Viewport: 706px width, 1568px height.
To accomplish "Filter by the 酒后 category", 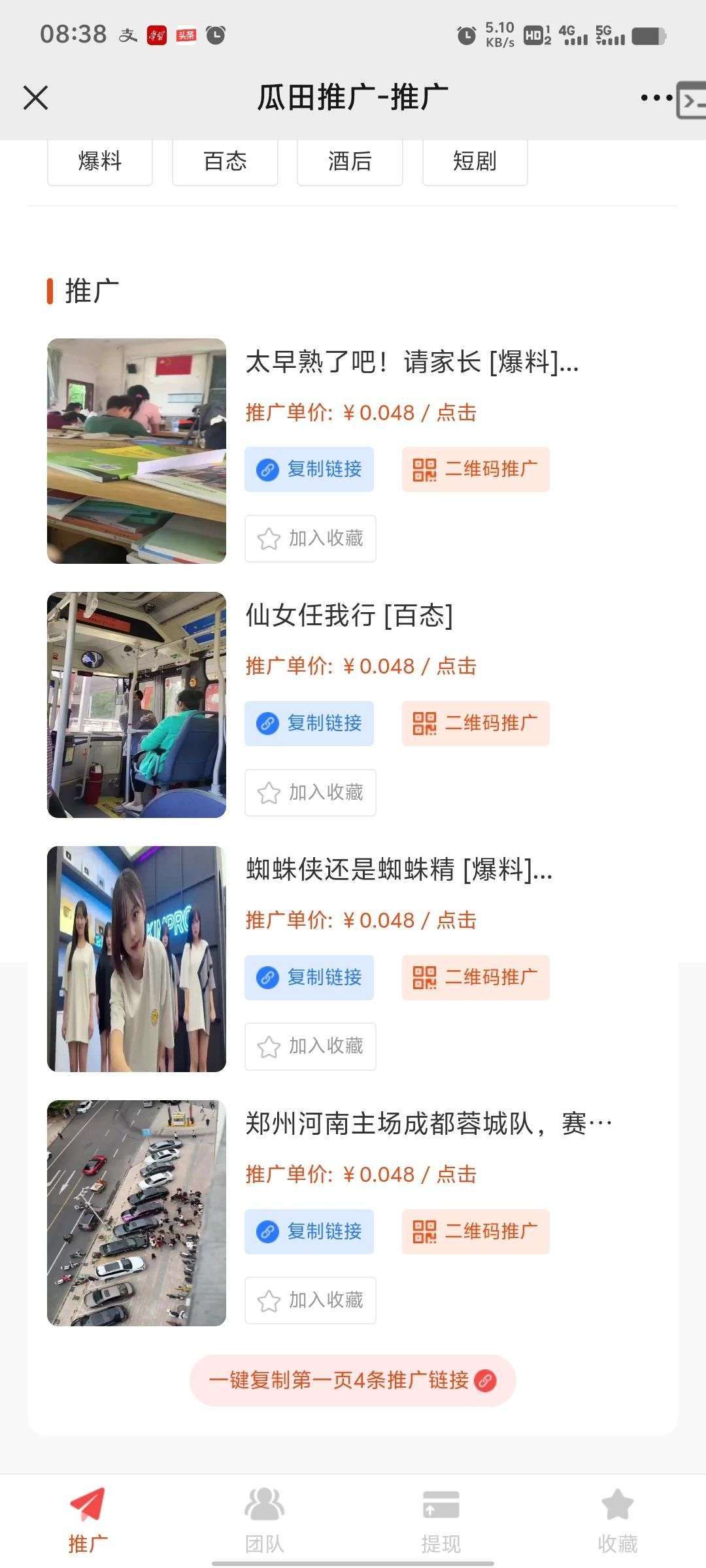I will pos(350,161).
